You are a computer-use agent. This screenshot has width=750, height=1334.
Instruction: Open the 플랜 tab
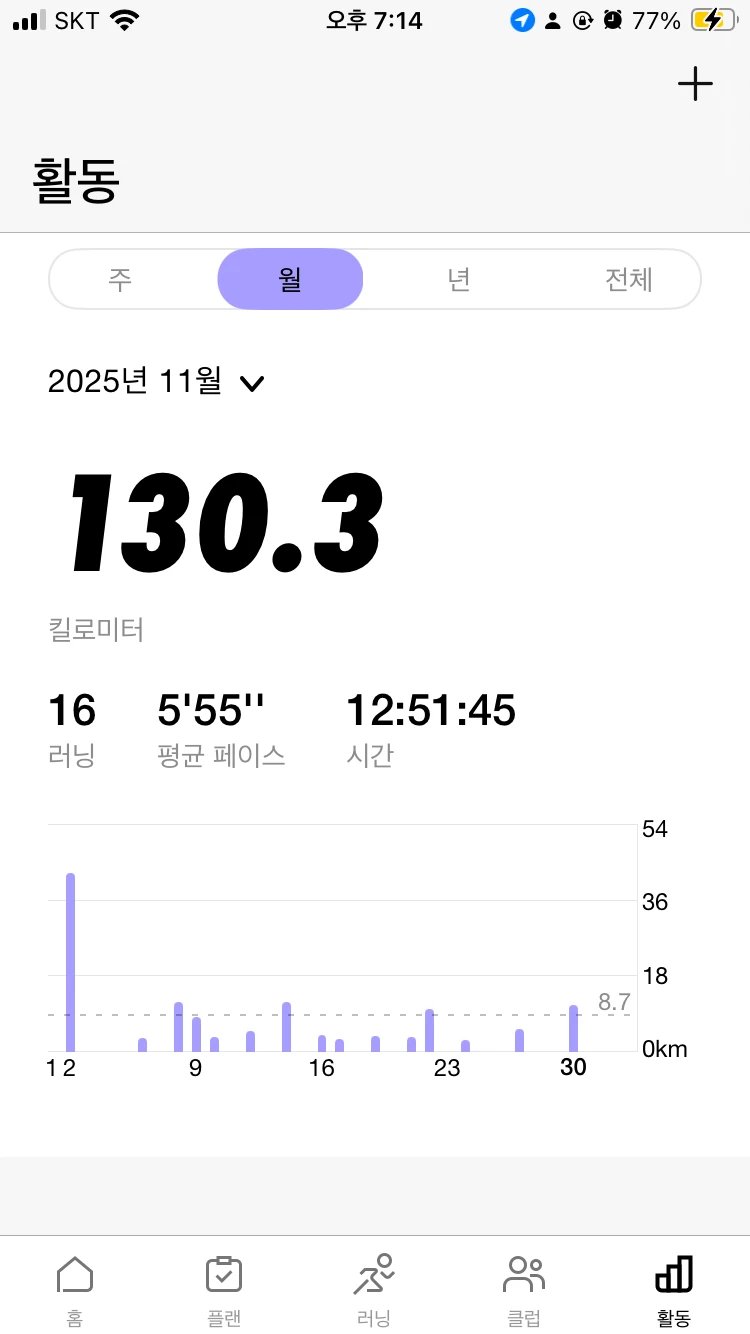(224, 1289)
